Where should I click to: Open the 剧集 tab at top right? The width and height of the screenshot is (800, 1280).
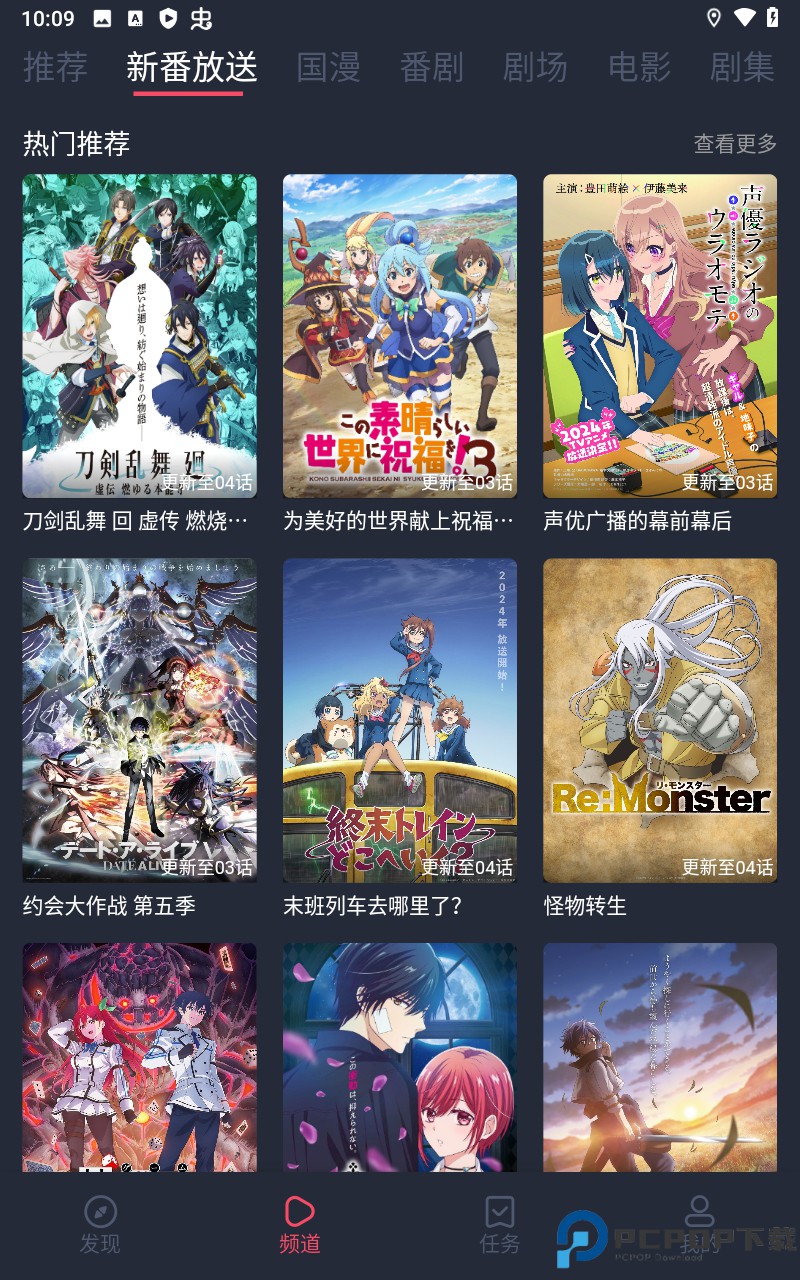(742, 67)
